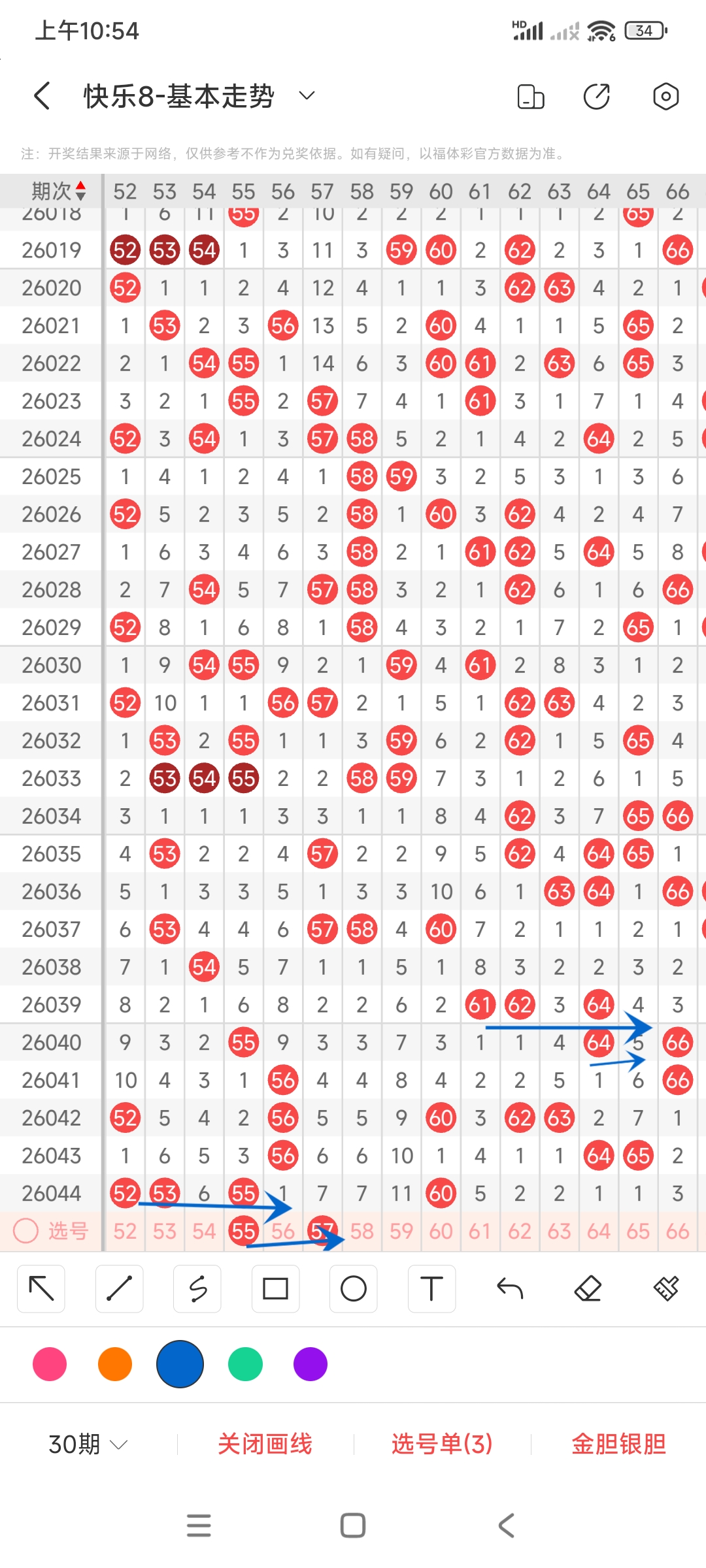Clear all drawings with the clean icon
The width and height of the screenshot is (706, 1568).
tap(665, 1288)
